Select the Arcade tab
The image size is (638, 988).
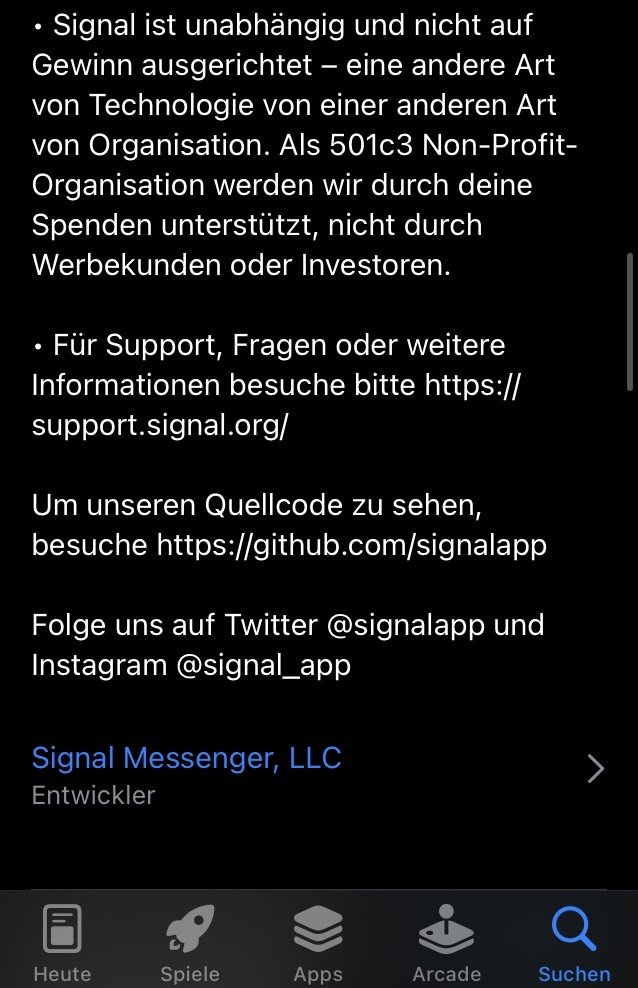(x=446, y=943)
